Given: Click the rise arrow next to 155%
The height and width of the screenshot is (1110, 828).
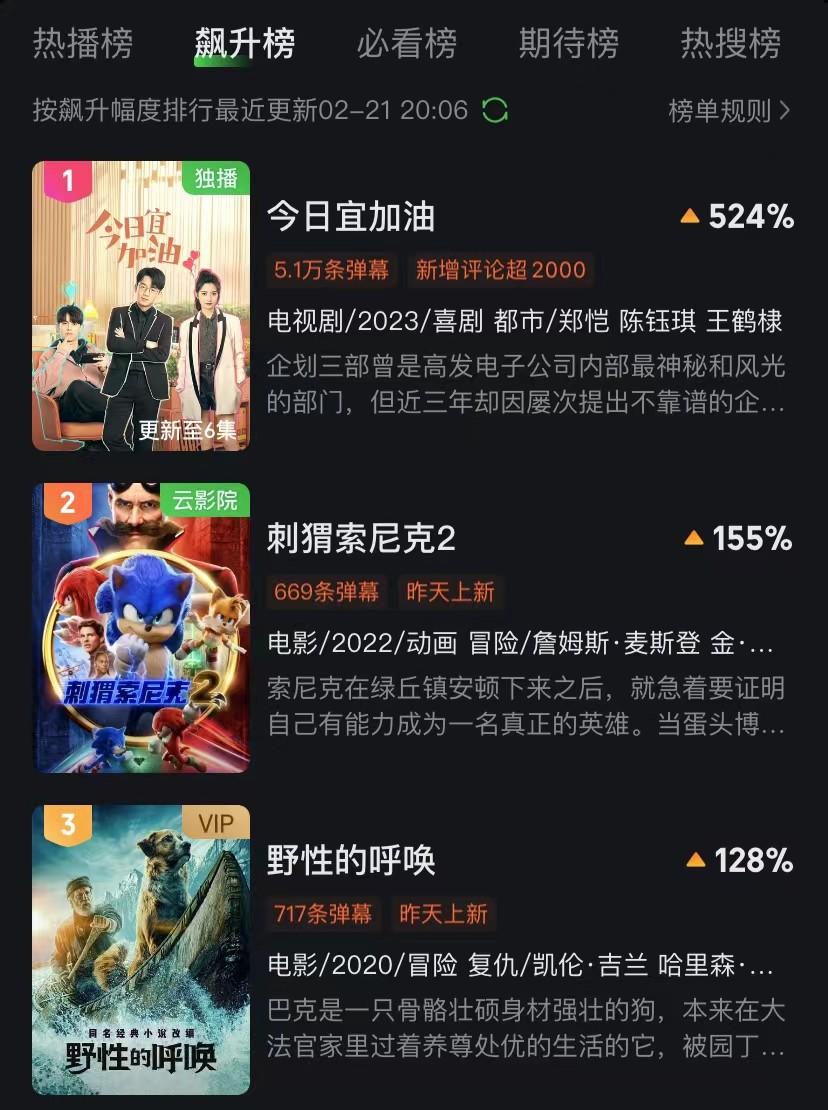Looking at the screenshot, I should pyautogui.click(x=692, y=538).
